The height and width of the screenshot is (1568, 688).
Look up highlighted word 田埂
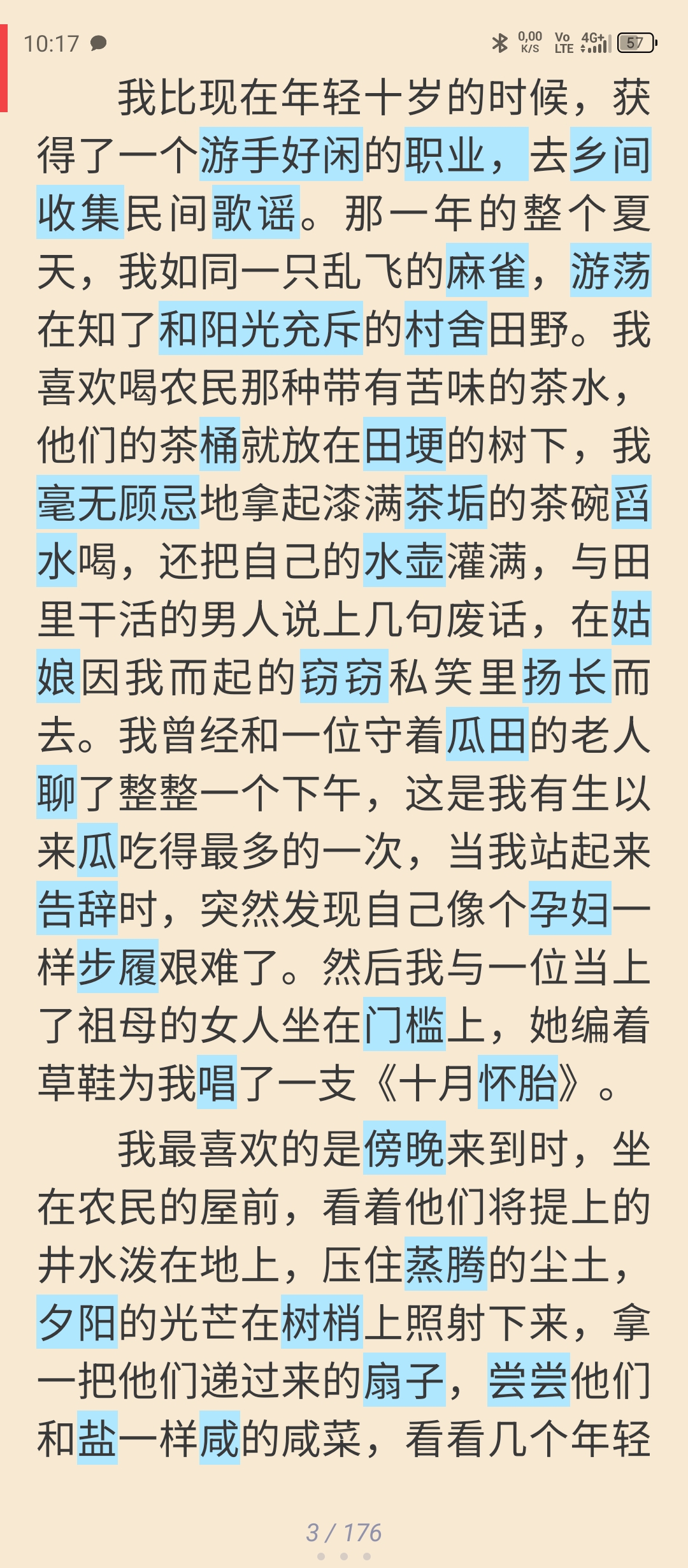pyautogui.click(x=405, y=444)
